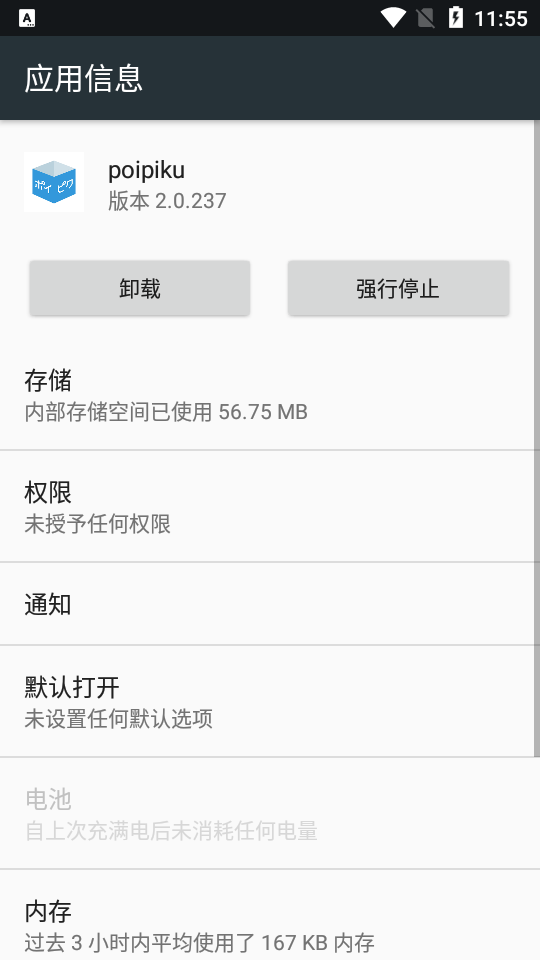This screenshot has height=960, width=540.
Task: Open the 权限 permissions row
Action: [267, 506]
